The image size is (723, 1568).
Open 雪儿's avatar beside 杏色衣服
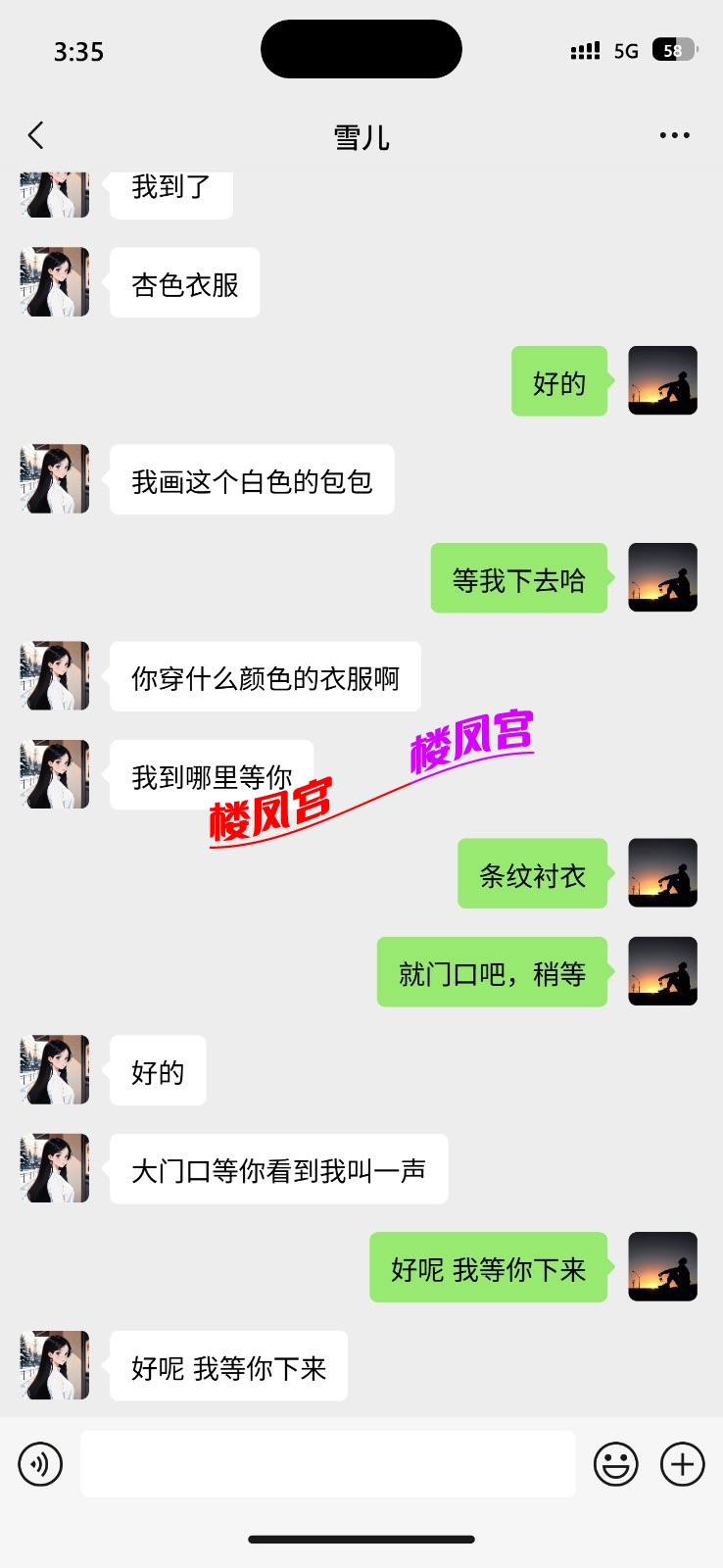coord(55,282)
